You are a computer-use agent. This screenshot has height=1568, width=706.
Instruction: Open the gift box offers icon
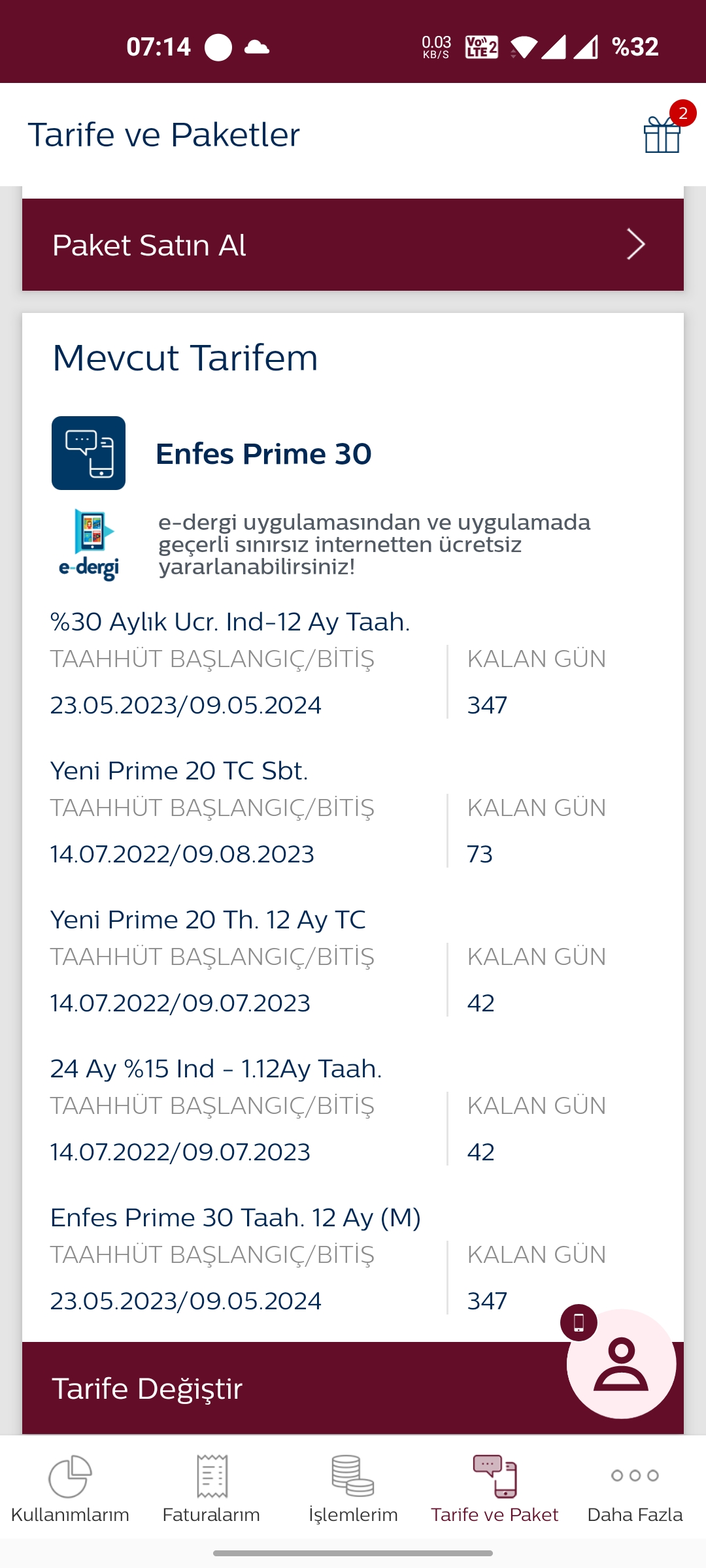pos(663,134)
